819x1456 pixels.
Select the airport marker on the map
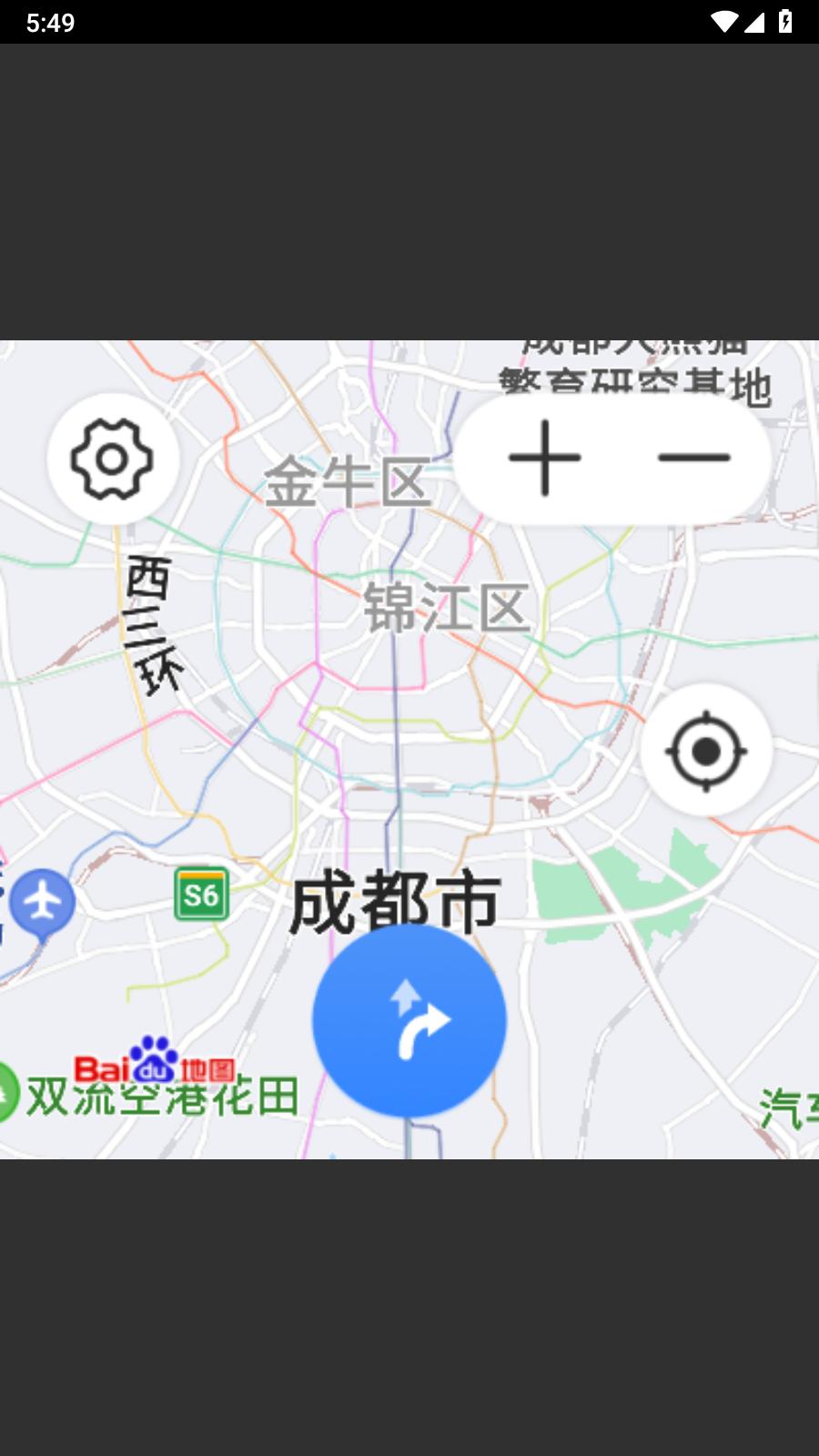point(43,904)
